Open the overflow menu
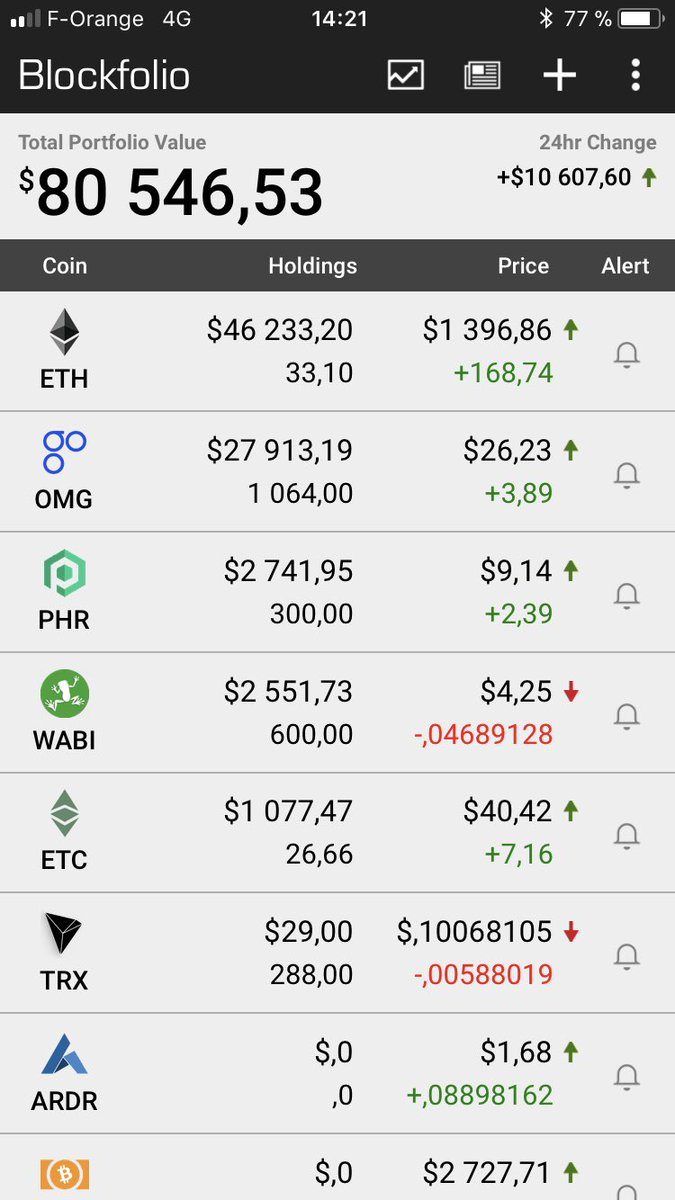The width and height of the screenshot is (675, 1200). coord(636,76)
